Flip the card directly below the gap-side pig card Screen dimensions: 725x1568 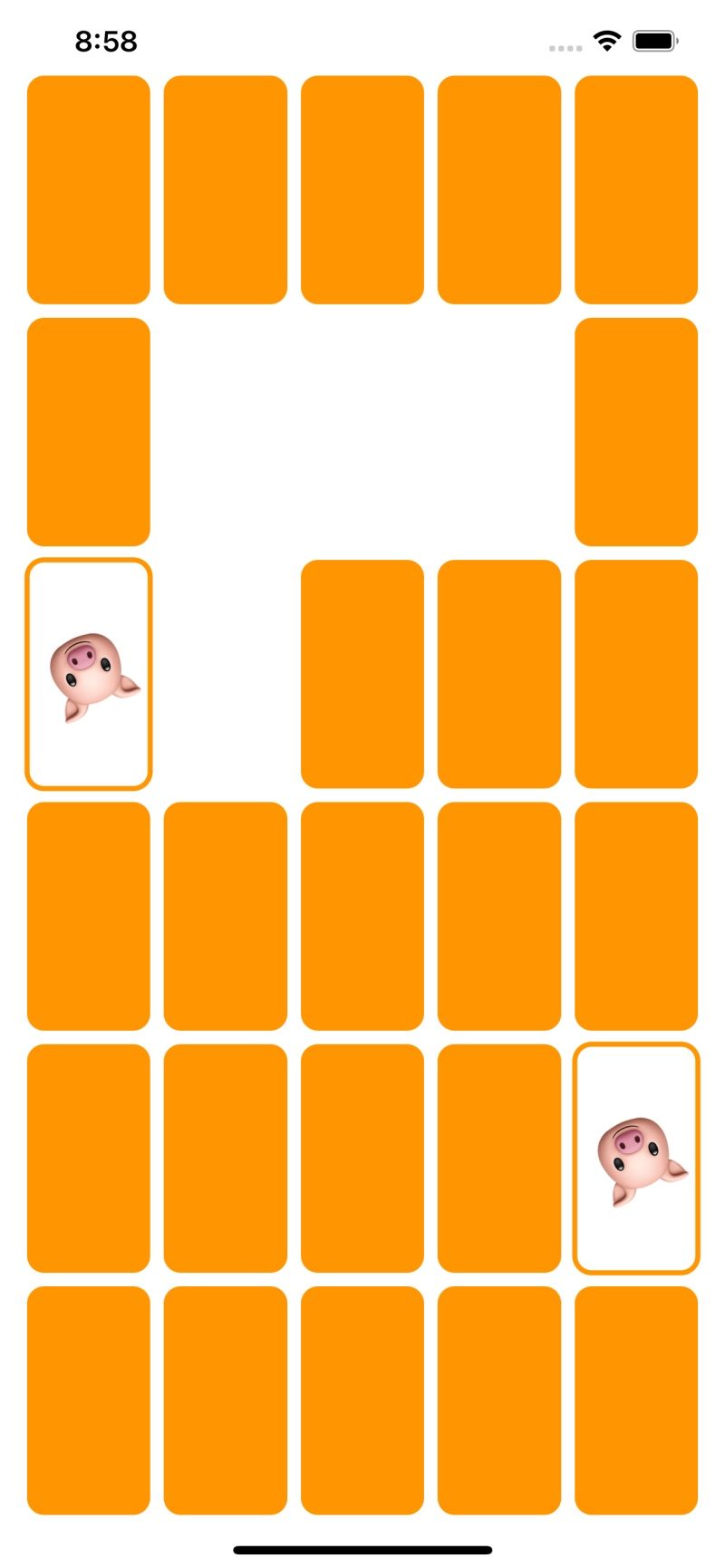[89, 916]
